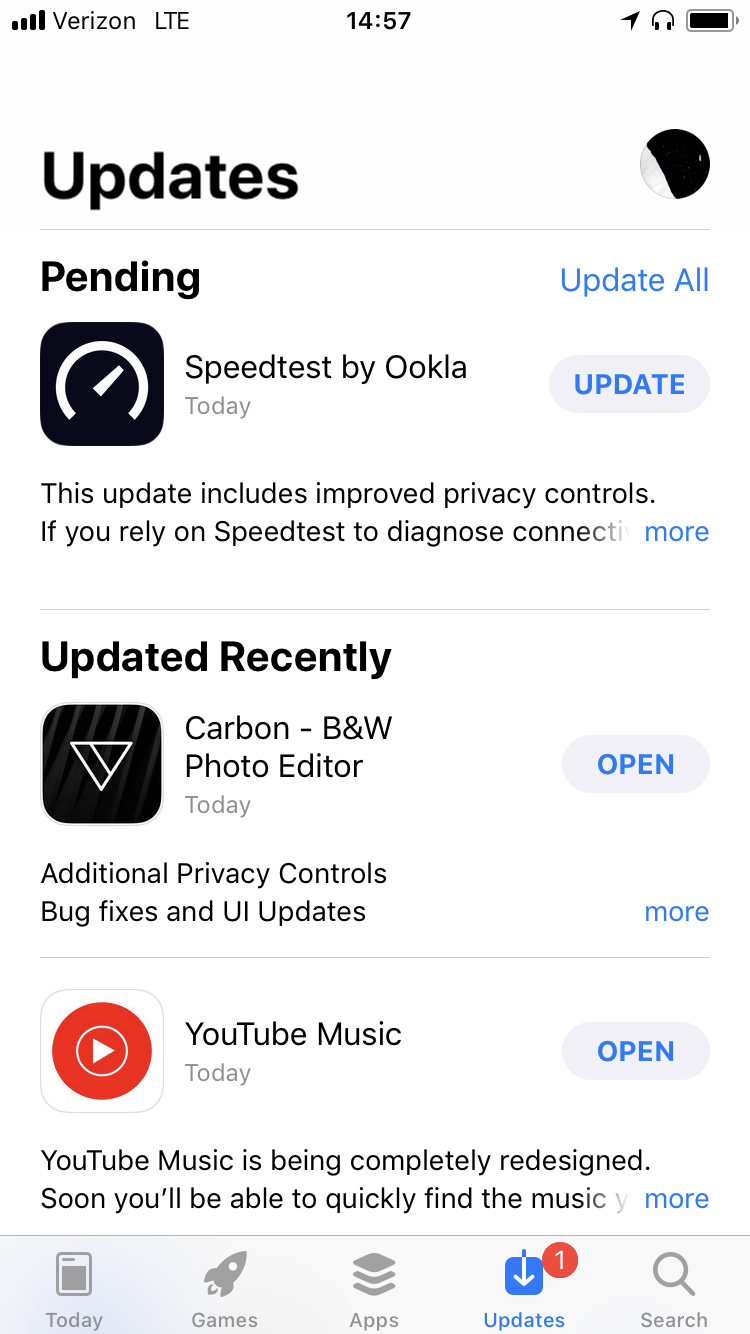Switch to the Search tab

tap(673, 1290)
